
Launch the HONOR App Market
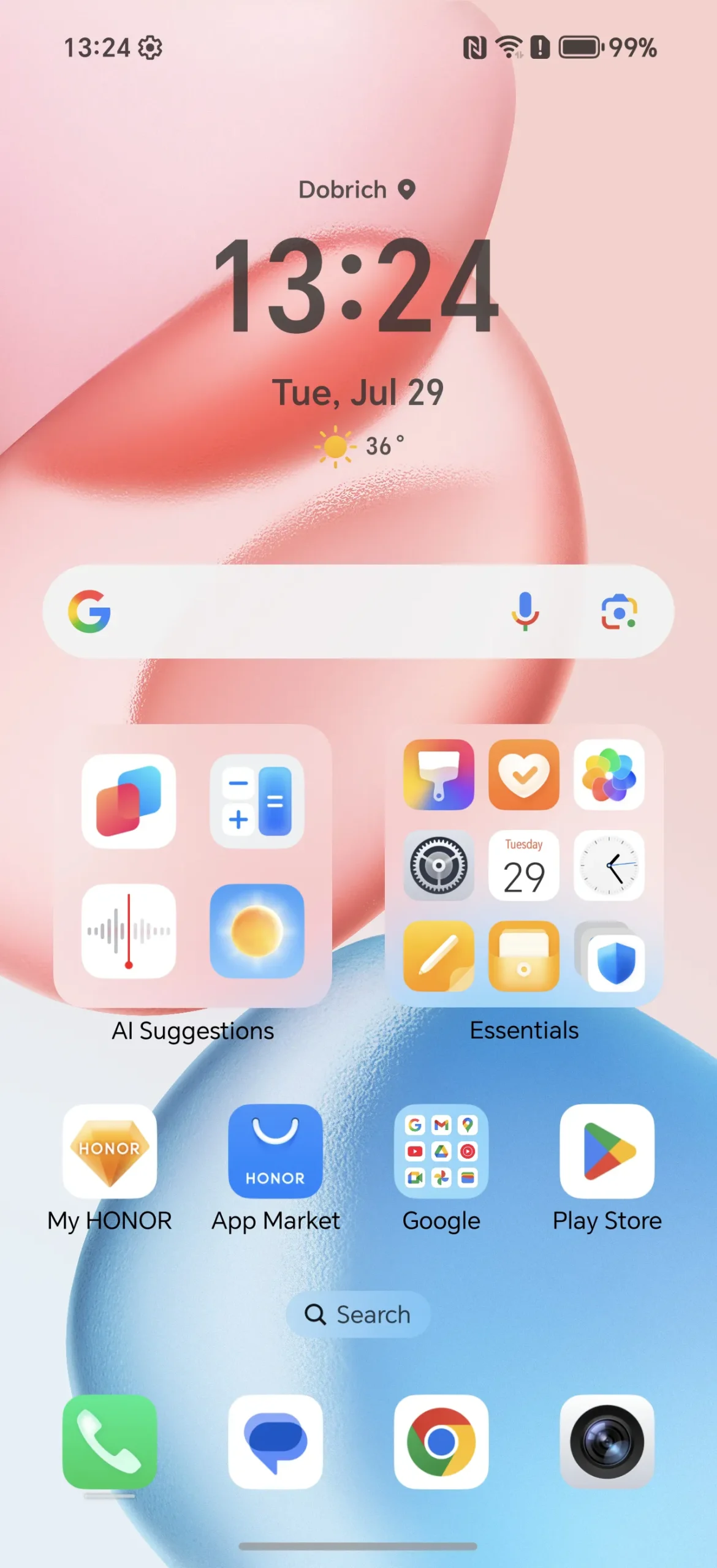pos(275,1151)
